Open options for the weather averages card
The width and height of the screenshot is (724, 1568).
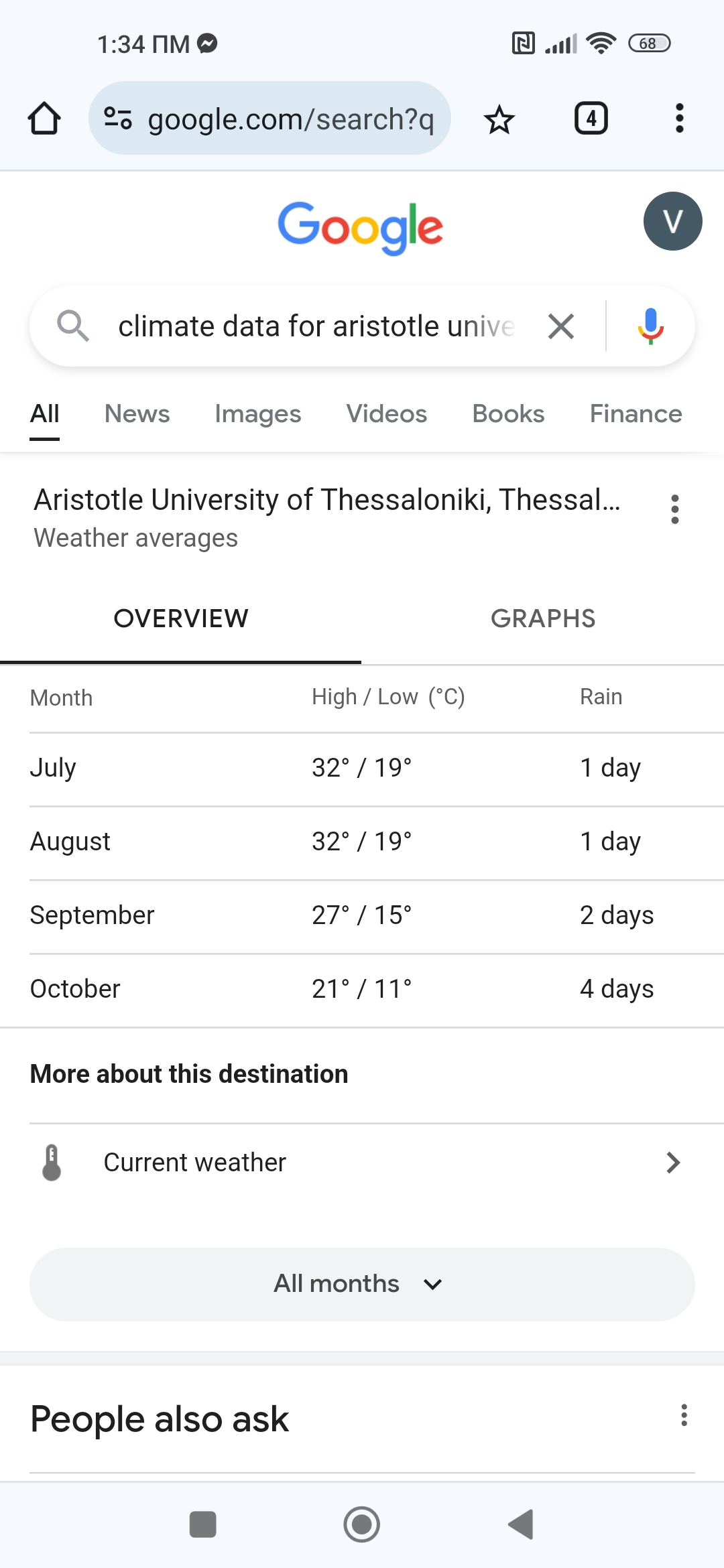pos(674,509)
